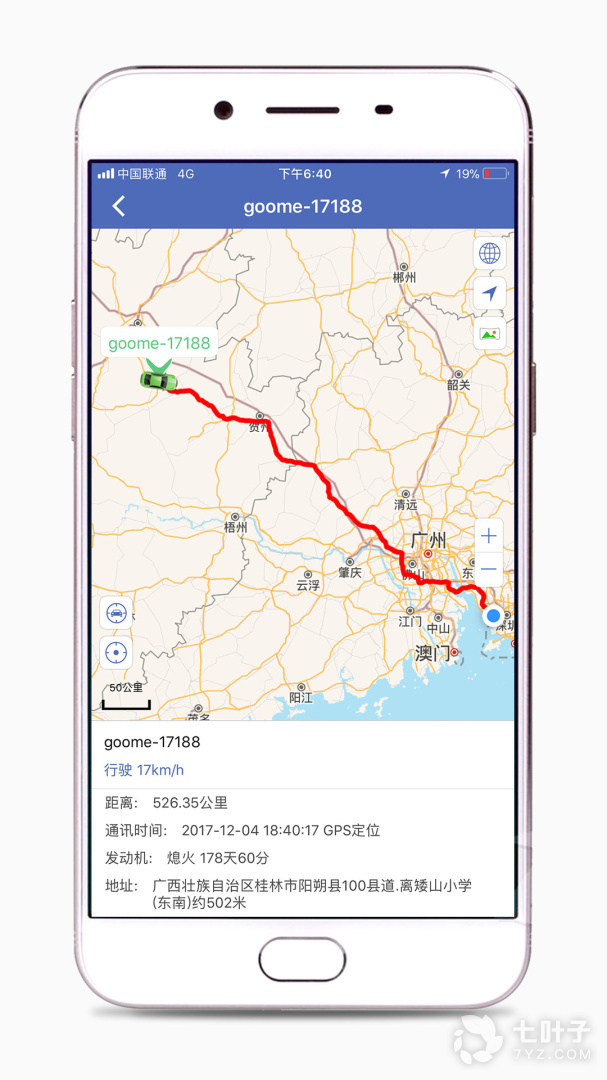Zoom out the map with minus
The width and height of the screenshot is (607, 1080).
488,570
